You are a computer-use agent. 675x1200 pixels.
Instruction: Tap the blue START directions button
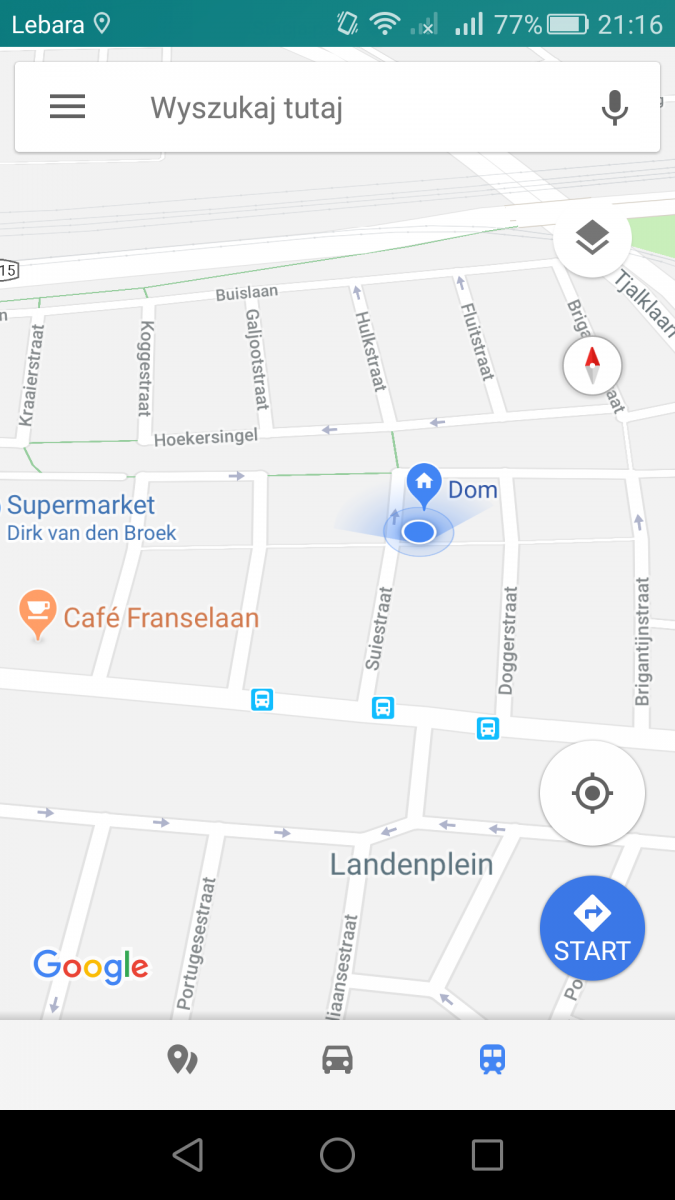[592, 927]
